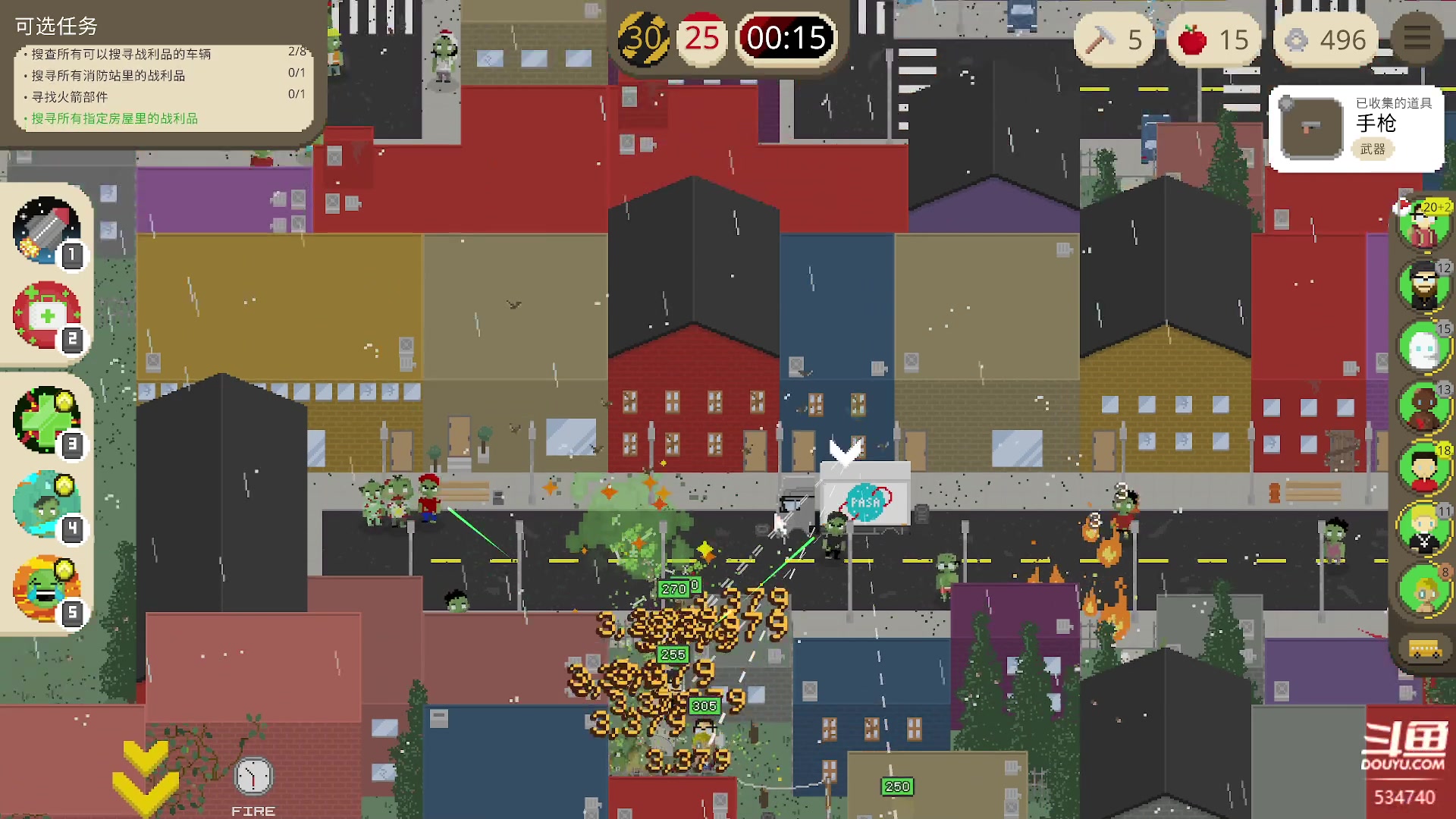Select the bearded survivor with sunglasses
Screen dimensions: 1456x819
pyautogui.click(x=1423, y=286)
